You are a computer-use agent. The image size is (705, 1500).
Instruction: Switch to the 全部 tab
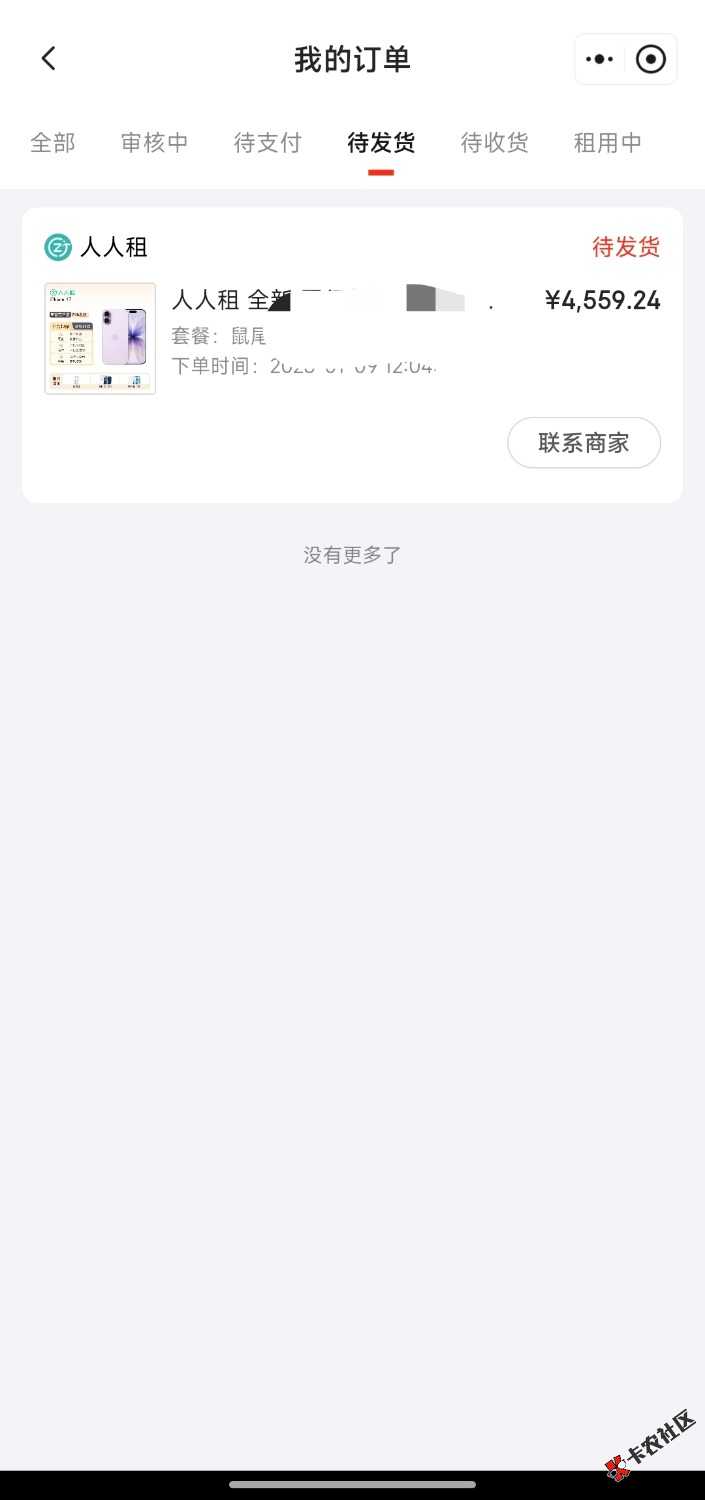[52, 143]
